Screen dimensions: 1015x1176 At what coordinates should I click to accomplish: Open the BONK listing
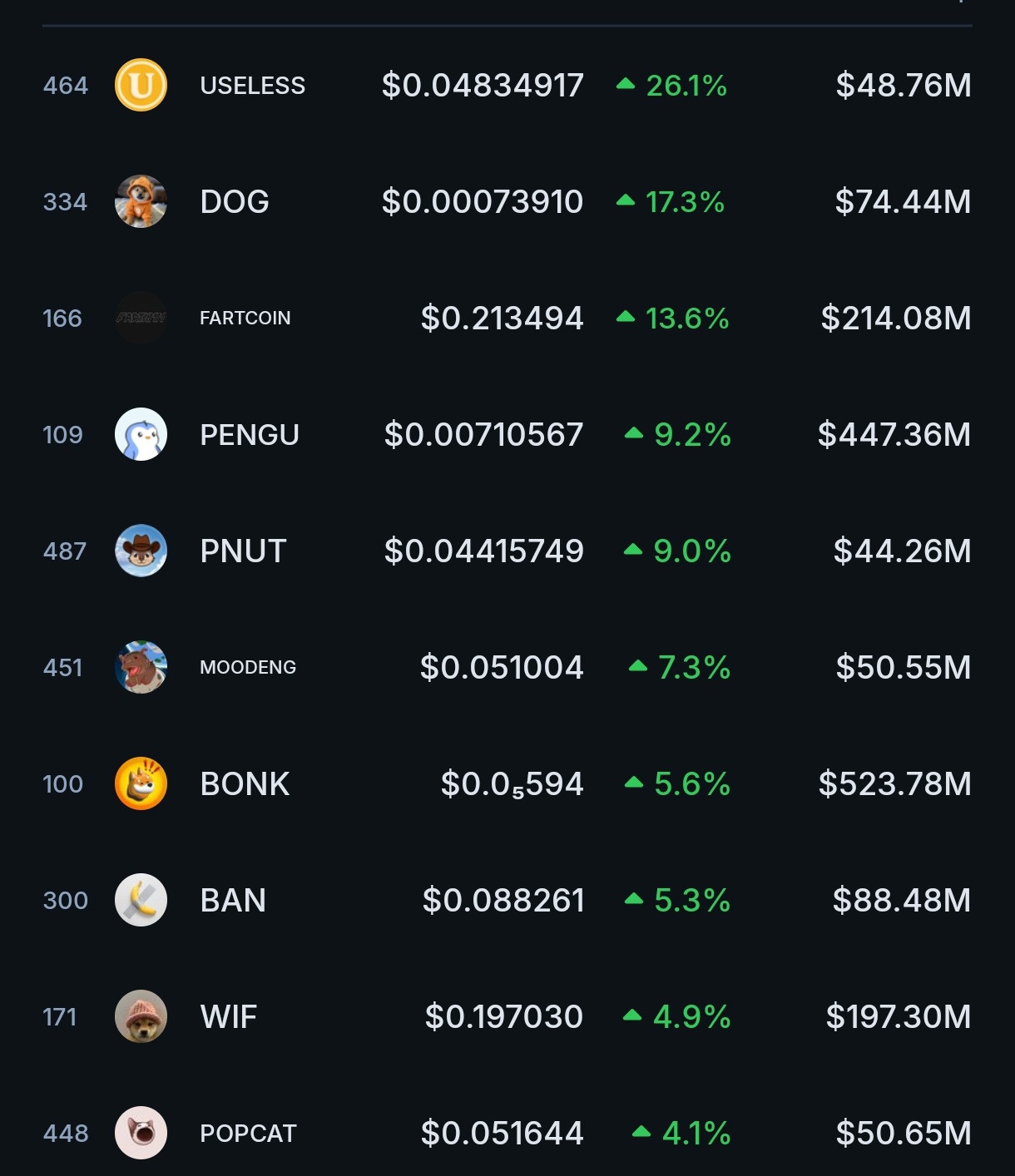tap(245, 784)
